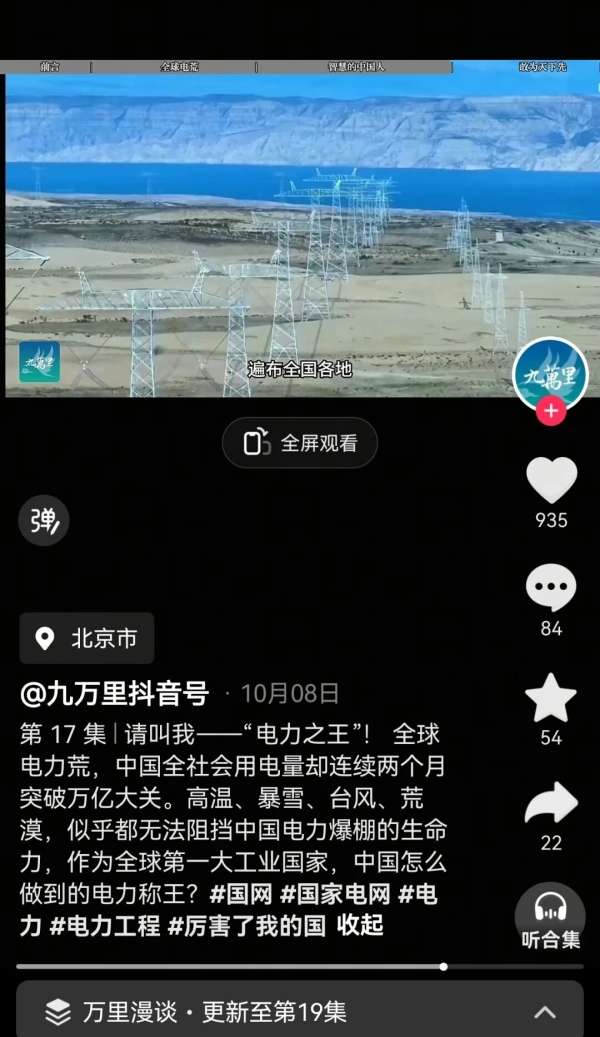
Task: Open the comments bubble
Action: tap(551, 589)
